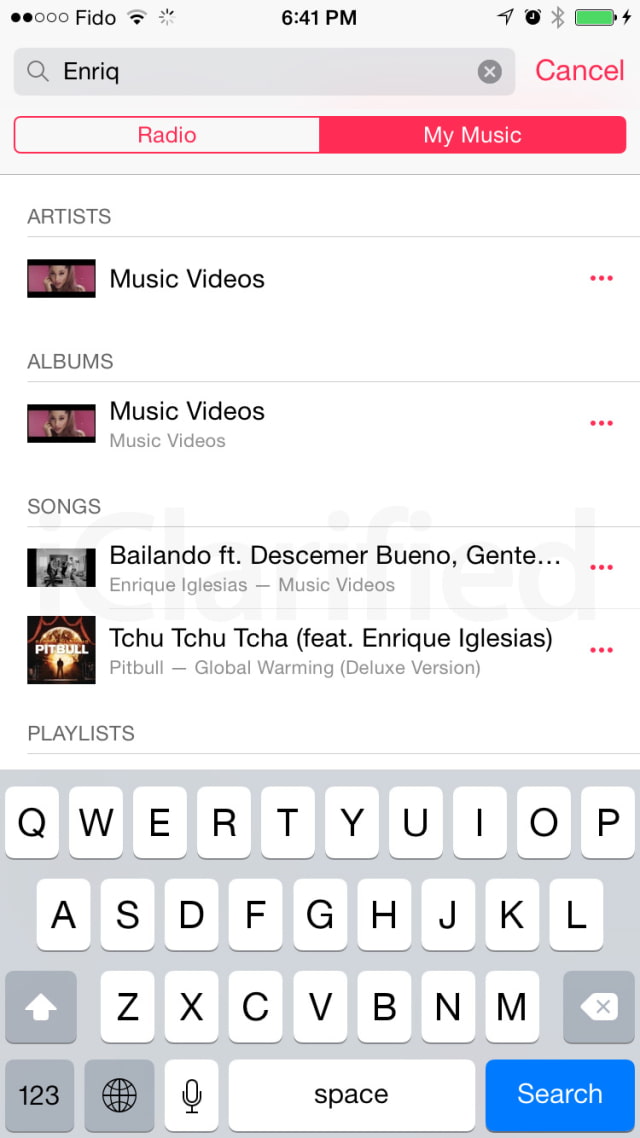This screenshot has width=640, height=1138.
Task: Select the My Music segment
Action: pos(472,135)
